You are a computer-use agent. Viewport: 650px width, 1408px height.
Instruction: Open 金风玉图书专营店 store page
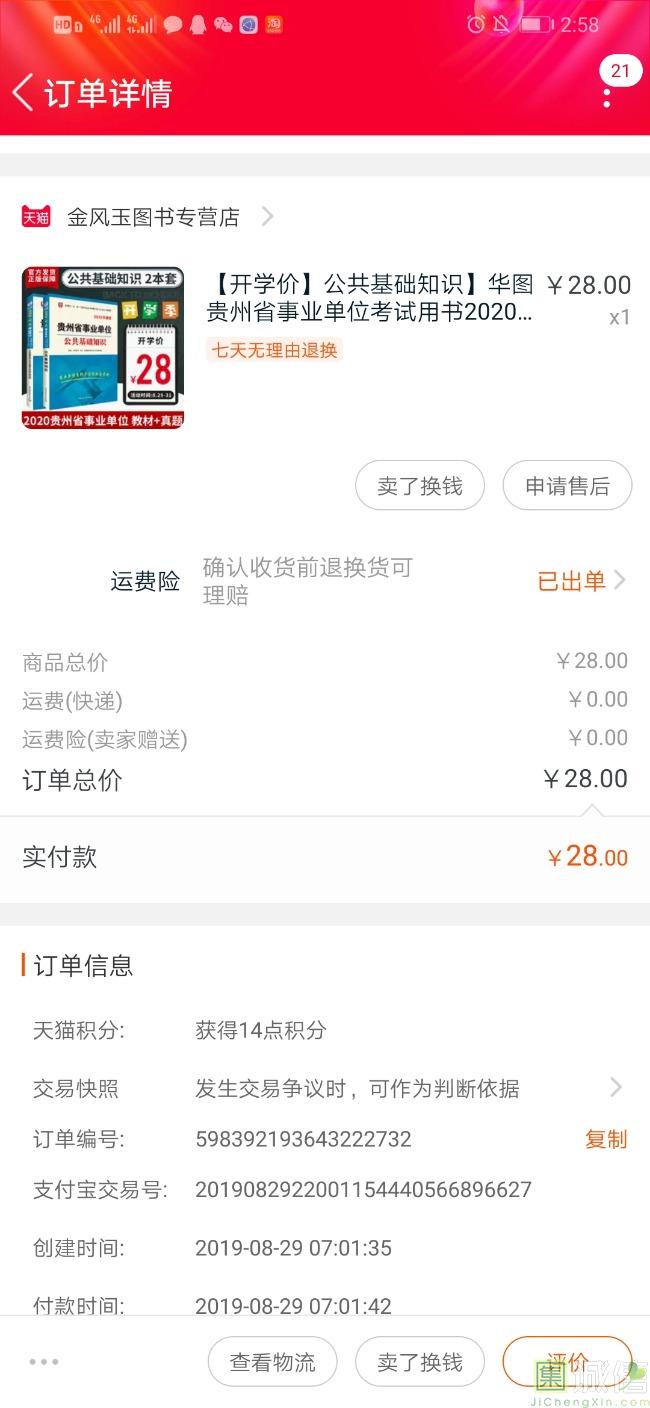(x=153, y=216)
